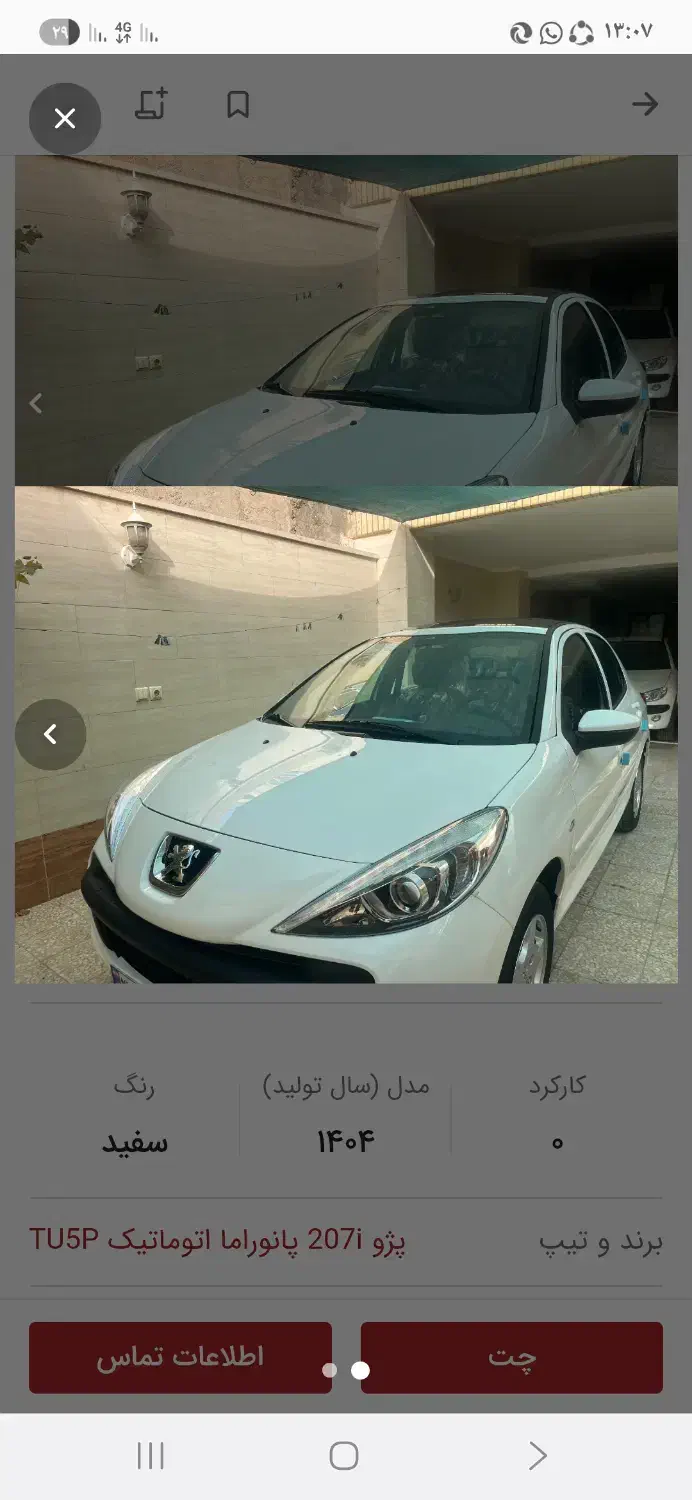692x1500 pixels.
Task: Bookmark this Peugeot 207i ad
Action: (238, 104)
